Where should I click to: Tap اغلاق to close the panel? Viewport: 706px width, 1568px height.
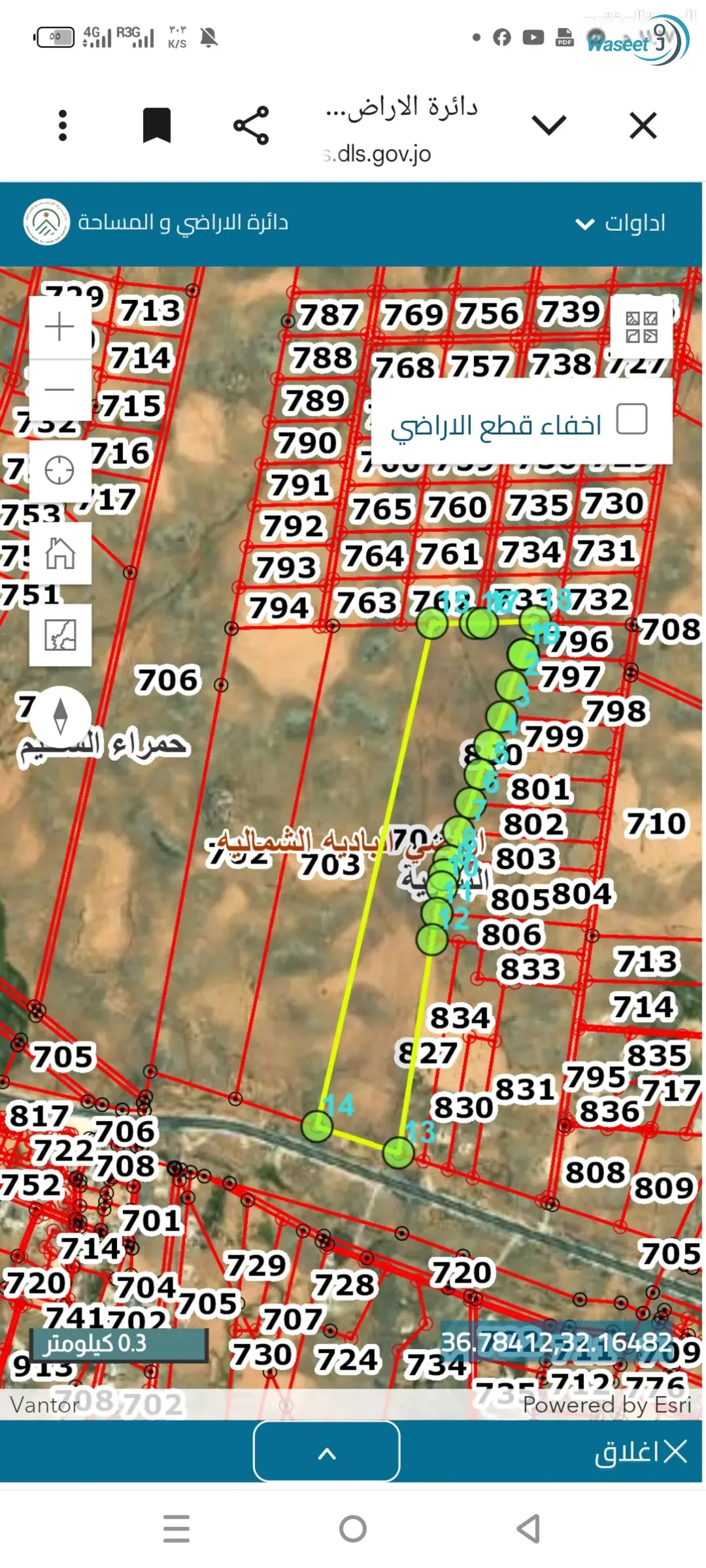click(641, 1452)
